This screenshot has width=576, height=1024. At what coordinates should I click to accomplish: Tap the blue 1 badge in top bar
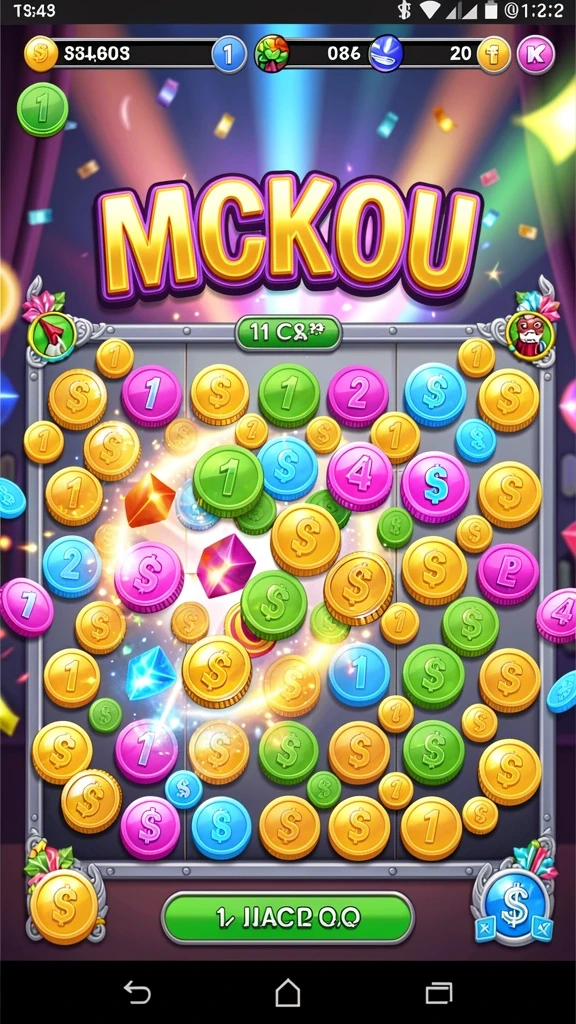[x=229, y=54]
